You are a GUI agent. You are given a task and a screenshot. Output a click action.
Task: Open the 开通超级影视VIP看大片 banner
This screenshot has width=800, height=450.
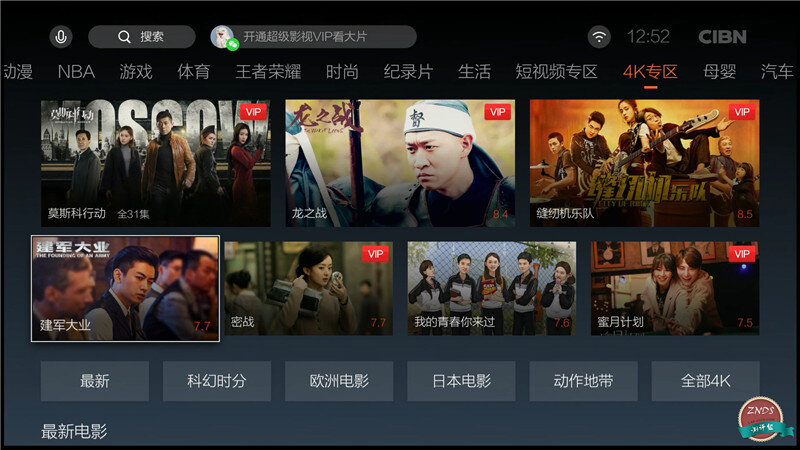click(313, 37)
